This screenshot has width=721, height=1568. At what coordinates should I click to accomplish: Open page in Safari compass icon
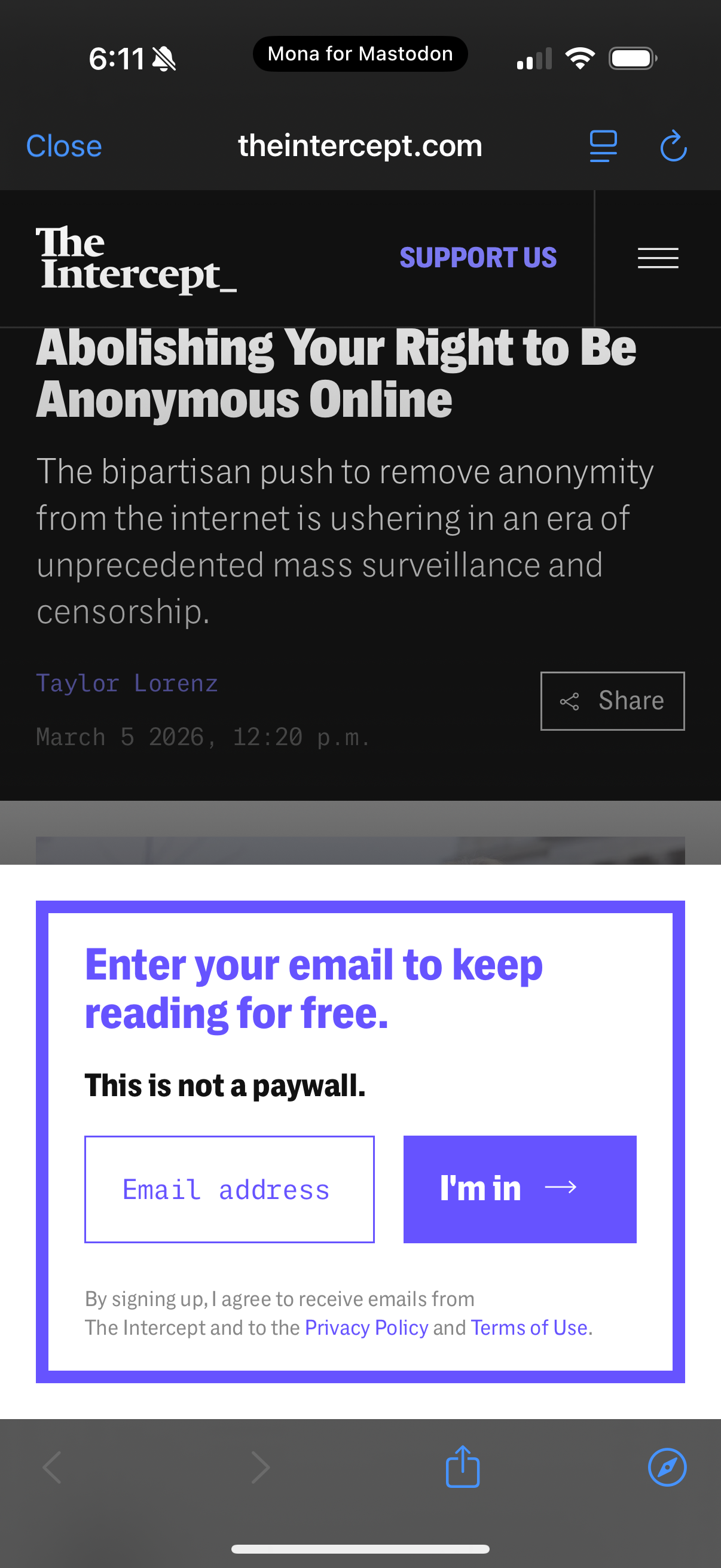(667, 1467)
